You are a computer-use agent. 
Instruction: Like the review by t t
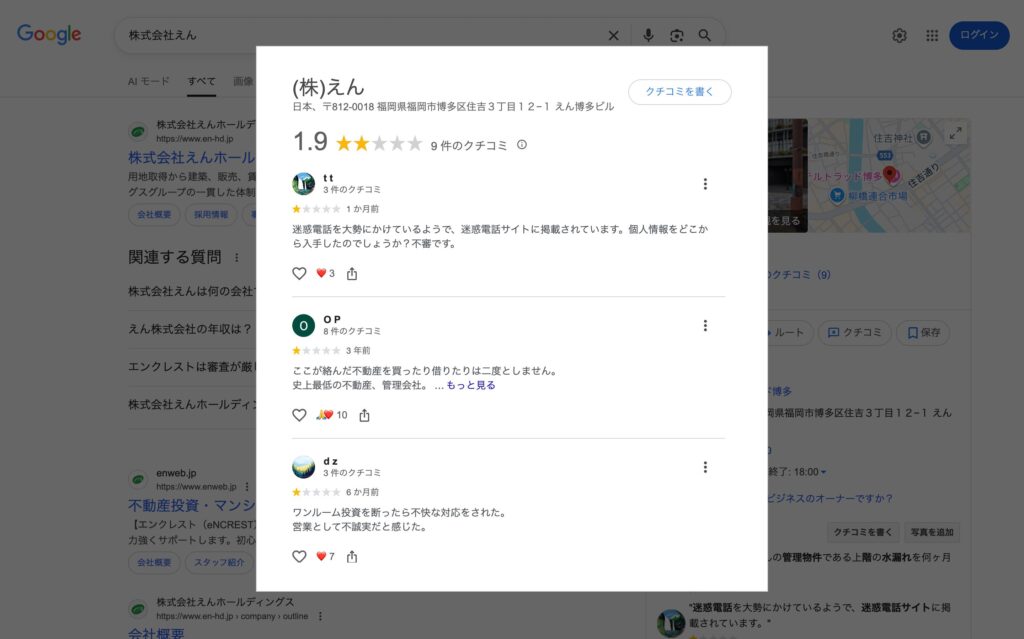tap(299, 273)
